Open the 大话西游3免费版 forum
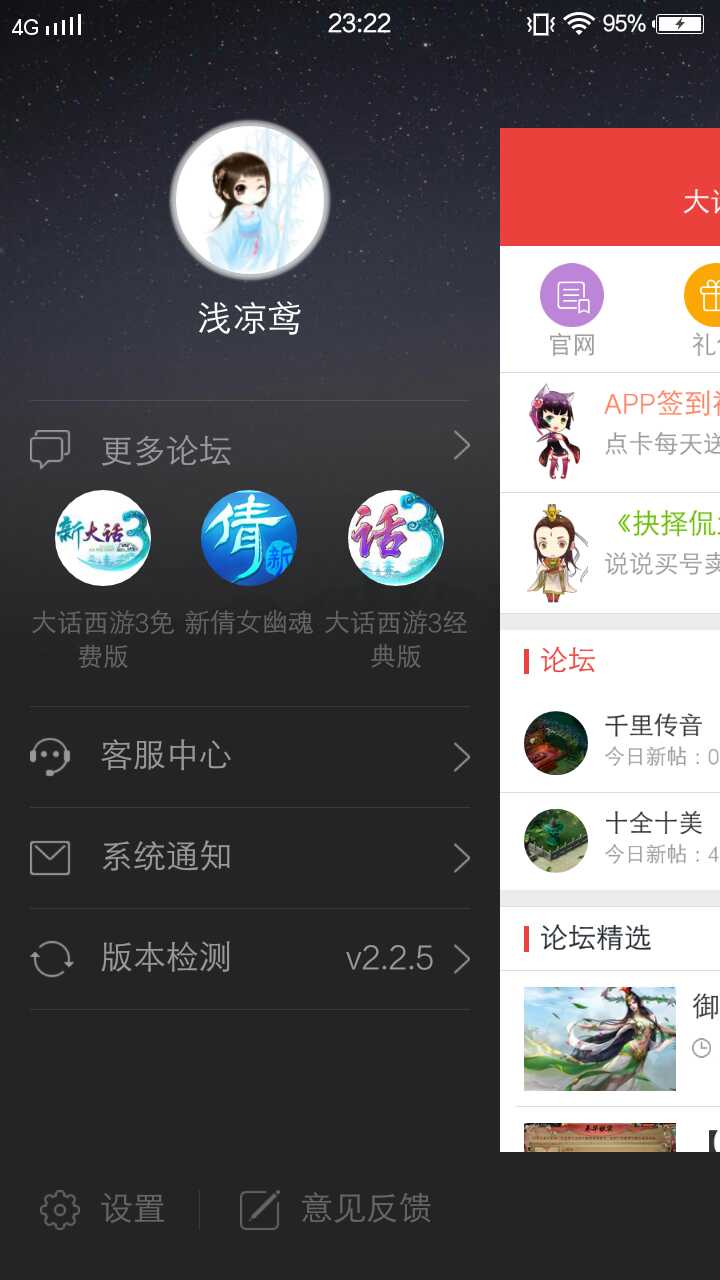The height and width of the screenshot is (1280, 720). pos(103,538)
